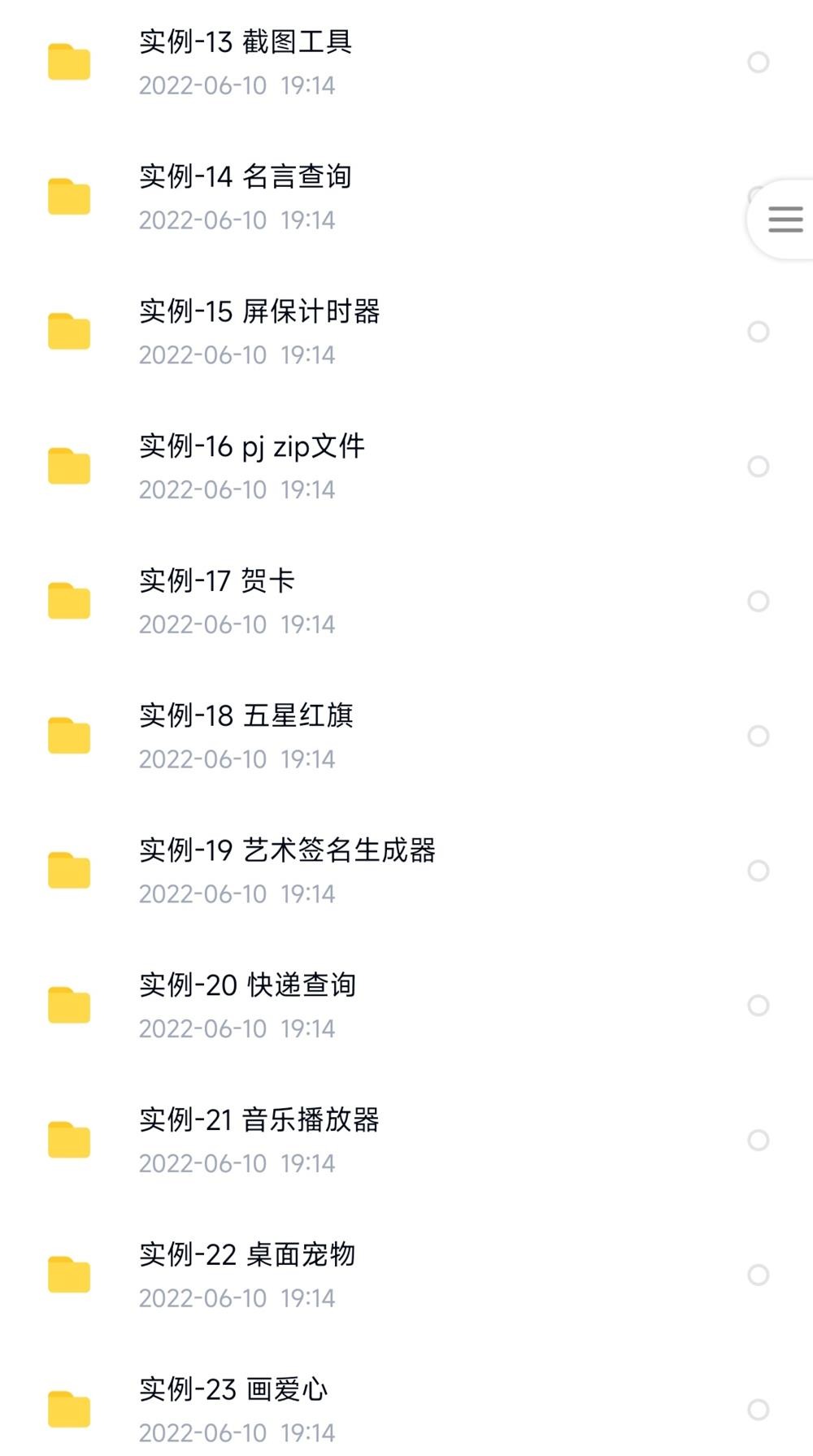The image size is (813, 1456).
Task: Open the floating menu button
Action: (x=785, y=219)
